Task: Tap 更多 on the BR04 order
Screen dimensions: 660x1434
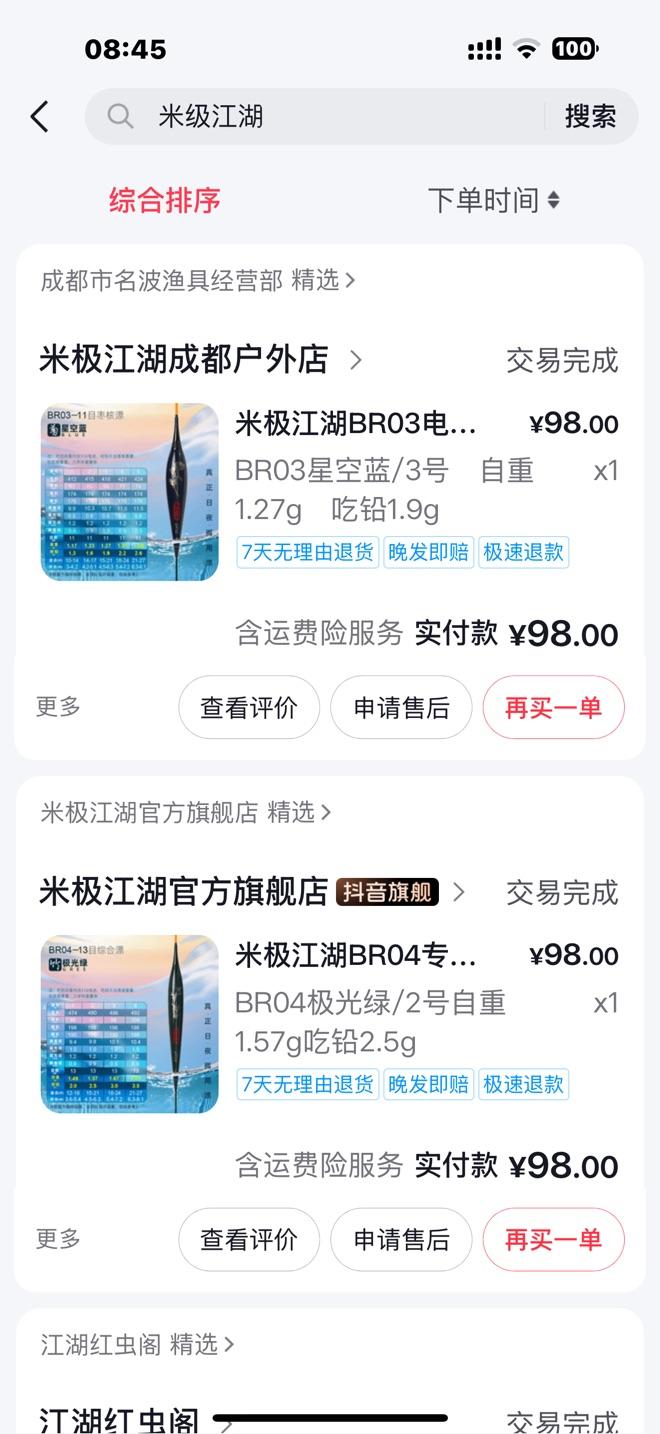Action: [58, 1239]
